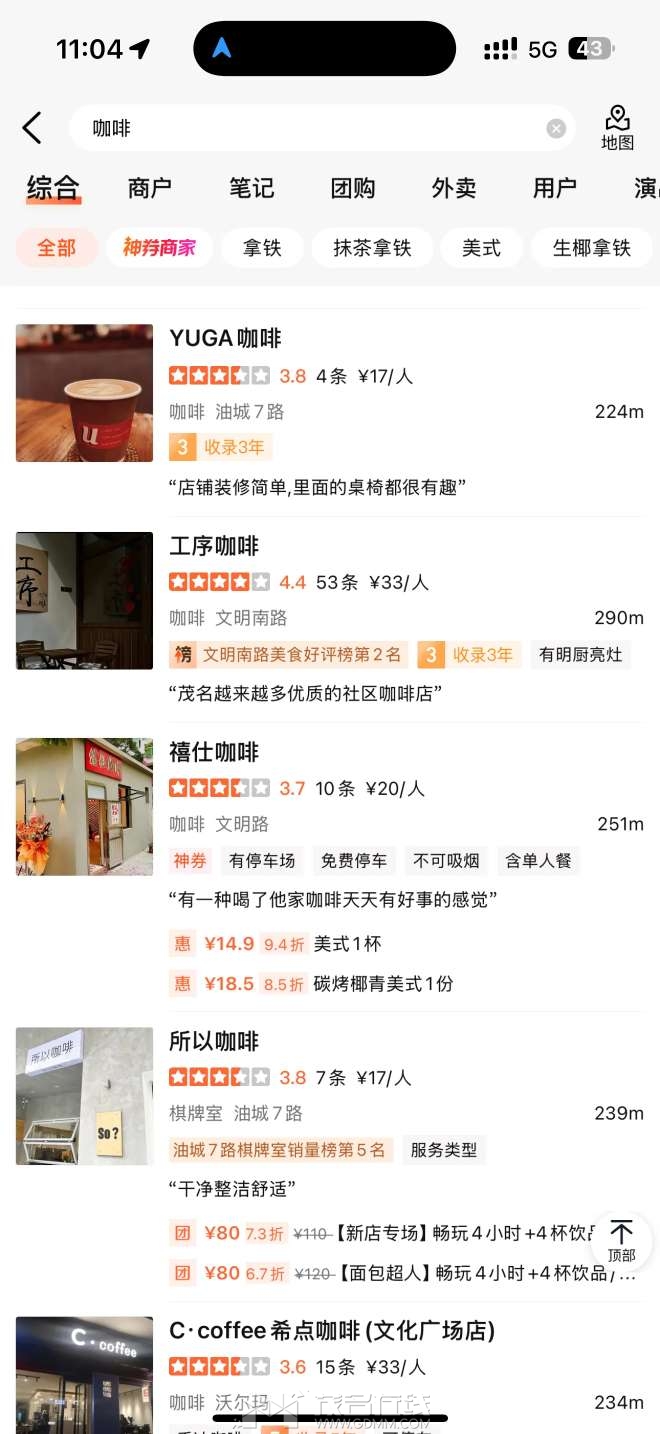Select the 美式 filter chip
The image size is (660, 1434).
pyautogui.click(x=481, y=247)
